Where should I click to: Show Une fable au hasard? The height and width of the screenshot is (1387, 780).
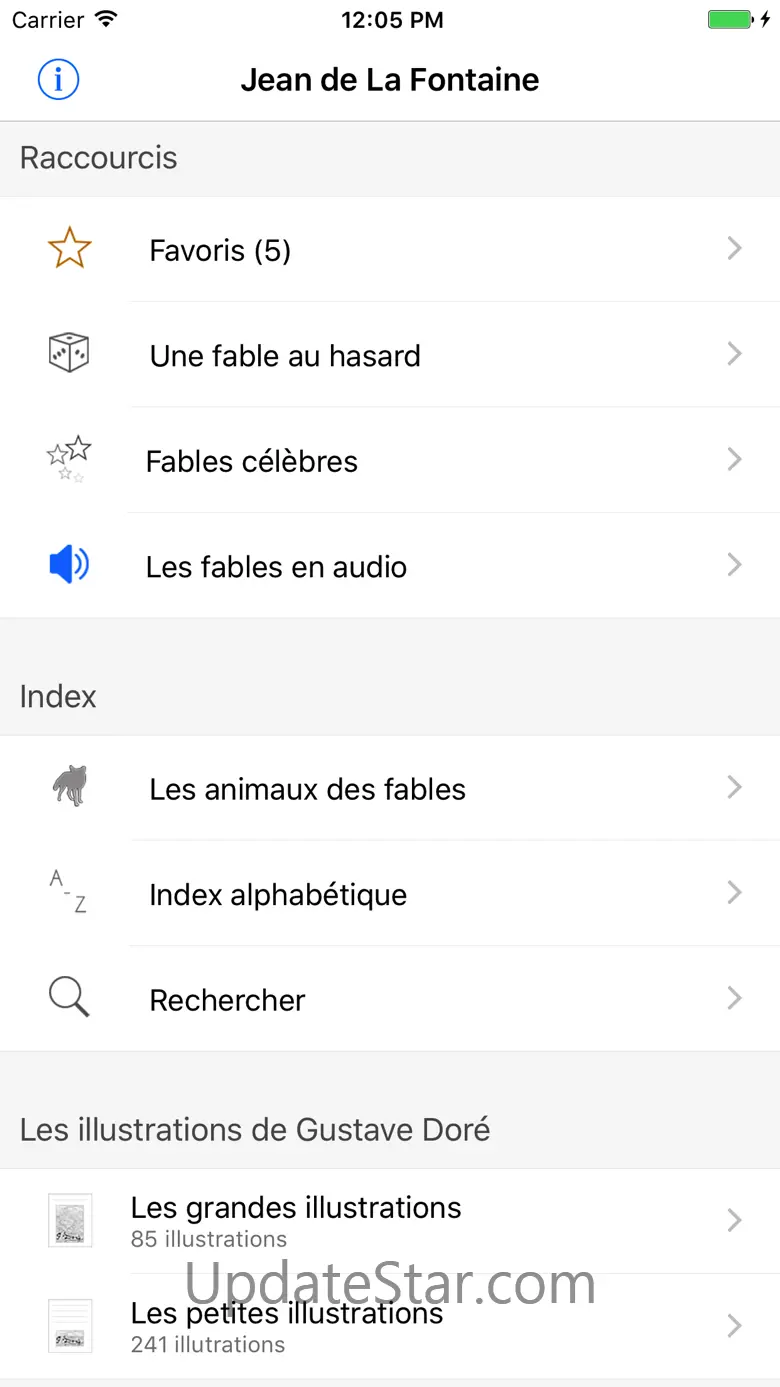tap(390, 355)
